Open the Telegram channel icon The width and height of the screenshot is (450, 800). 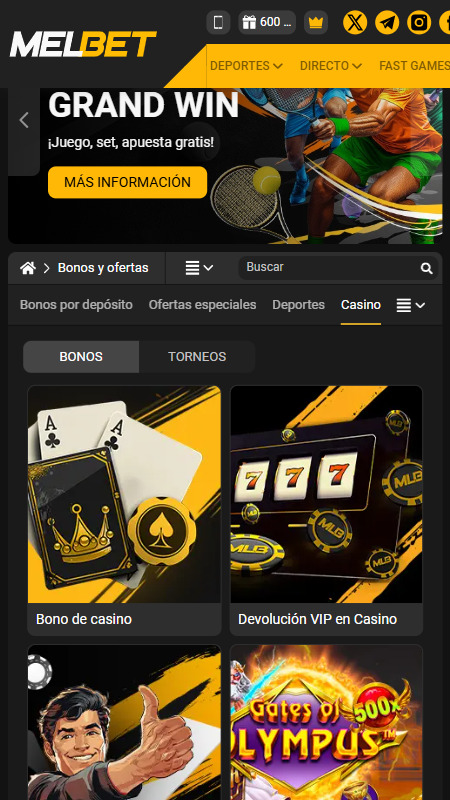tap(387, 22)
